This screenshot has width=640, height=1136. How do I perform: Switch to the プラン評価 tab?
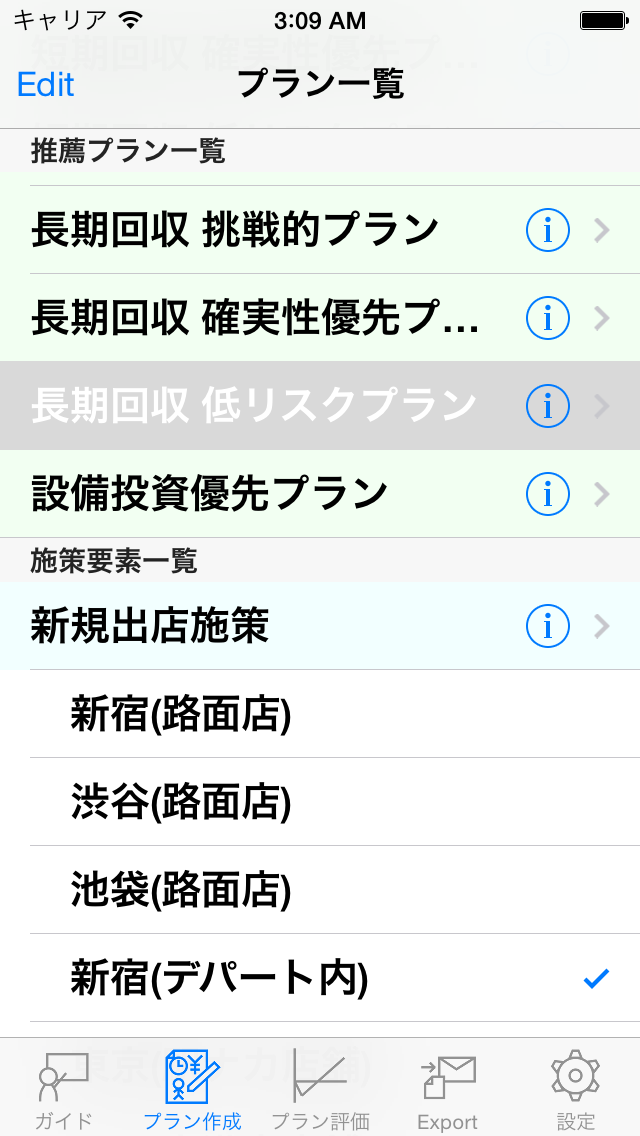click(320, 1088)
